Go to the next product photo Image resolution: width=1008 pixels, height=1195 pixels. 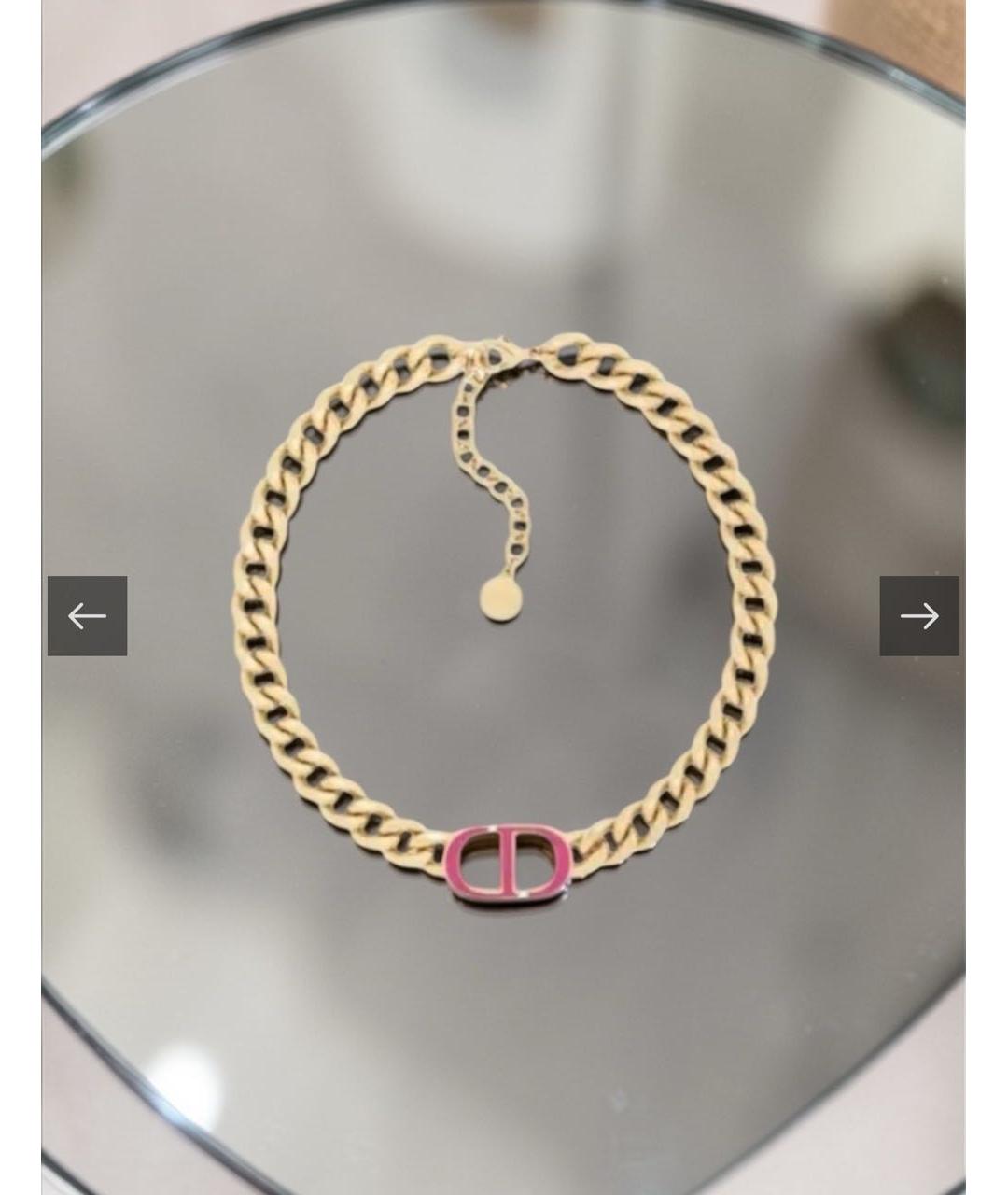click(x=919, y=616)
